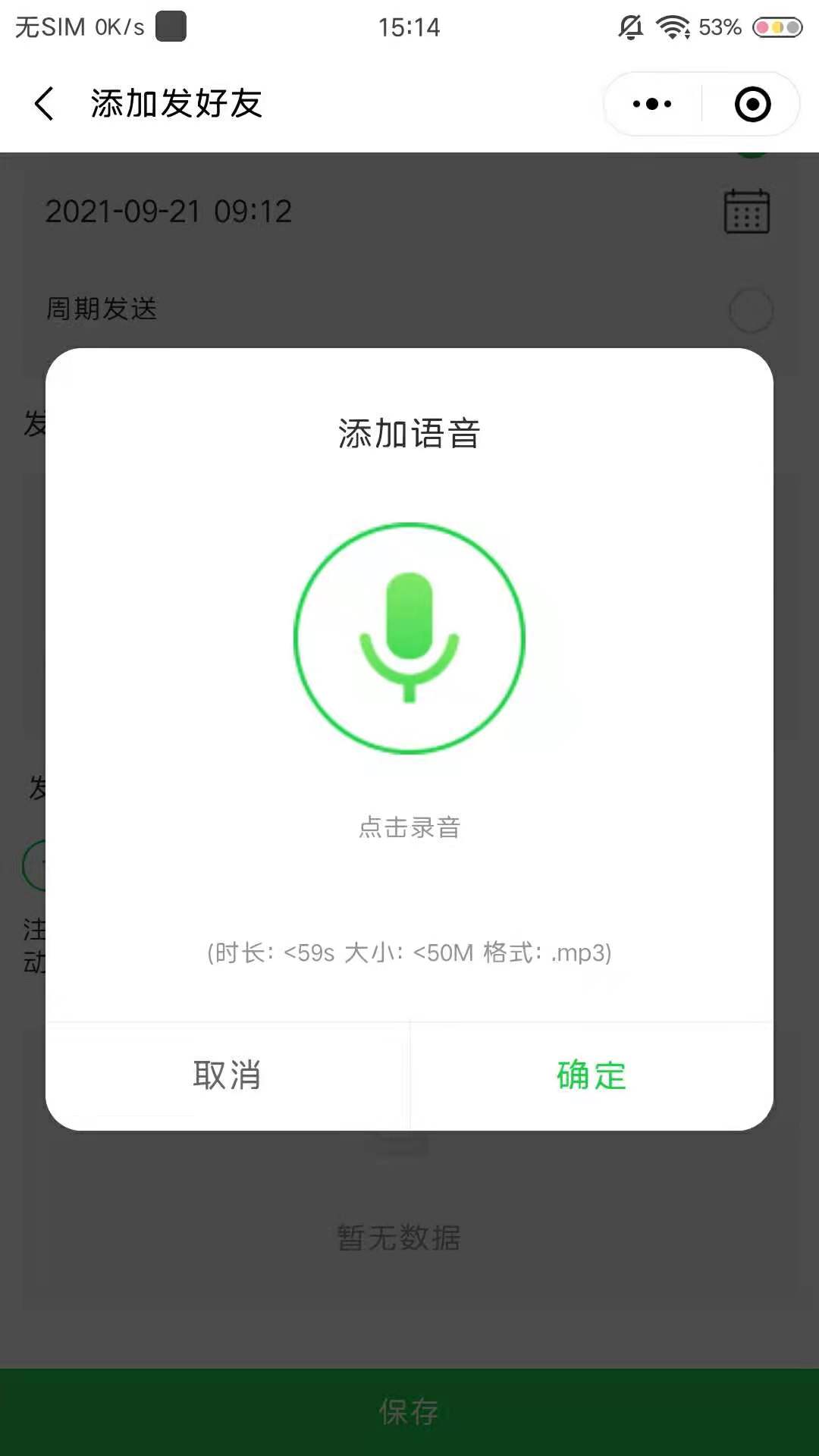Tap the circular target icon in the capsule
This screenshot has width=819, height=1456.
[752, 104]
